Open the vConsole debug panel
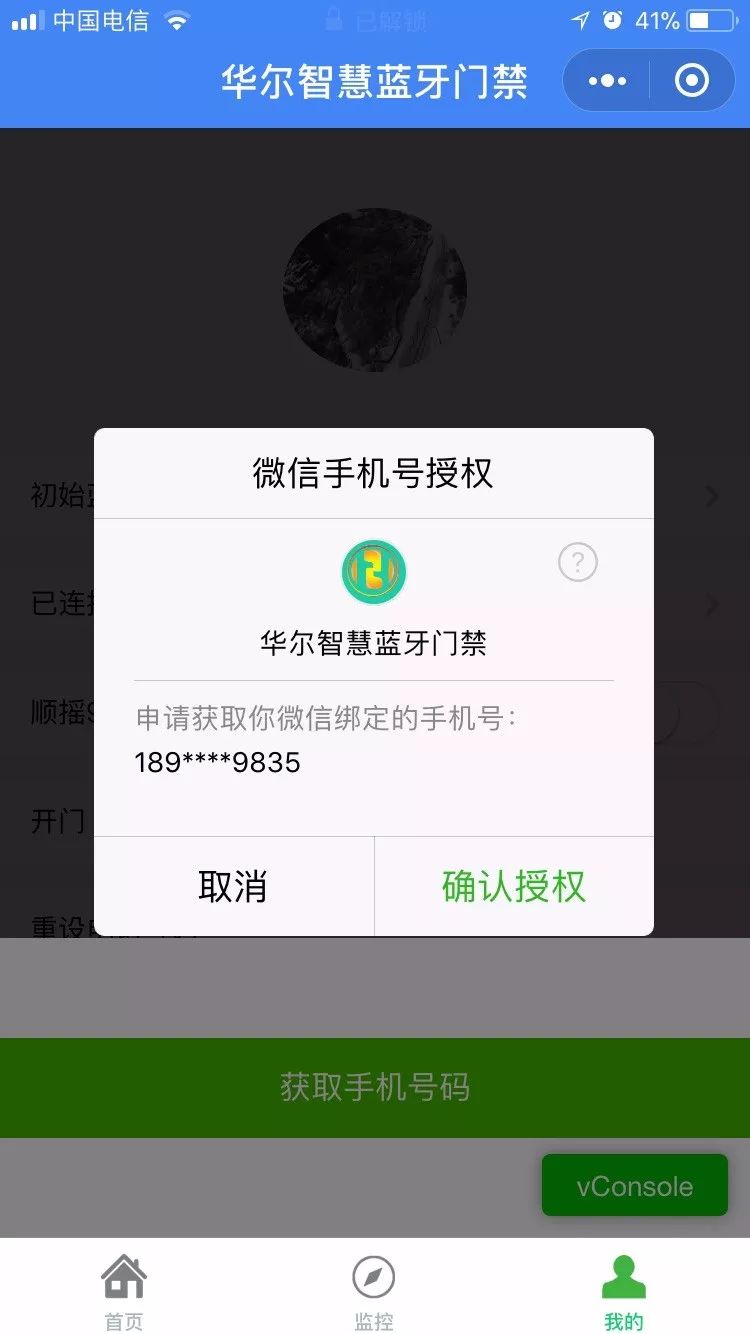The image size is (750, 1334). tap(634, 1186)
